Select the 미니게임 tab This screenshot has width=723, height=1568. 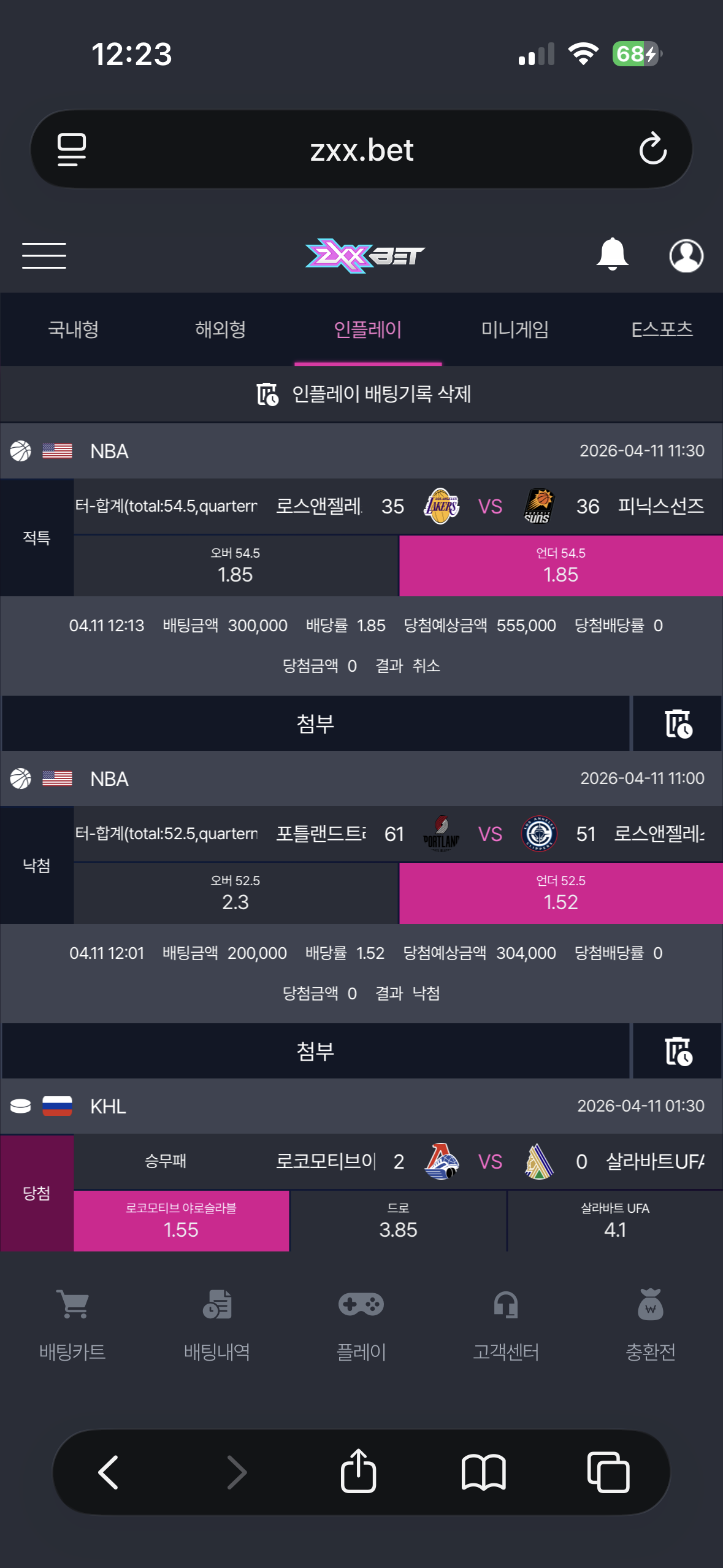click(x=515, y=329)
